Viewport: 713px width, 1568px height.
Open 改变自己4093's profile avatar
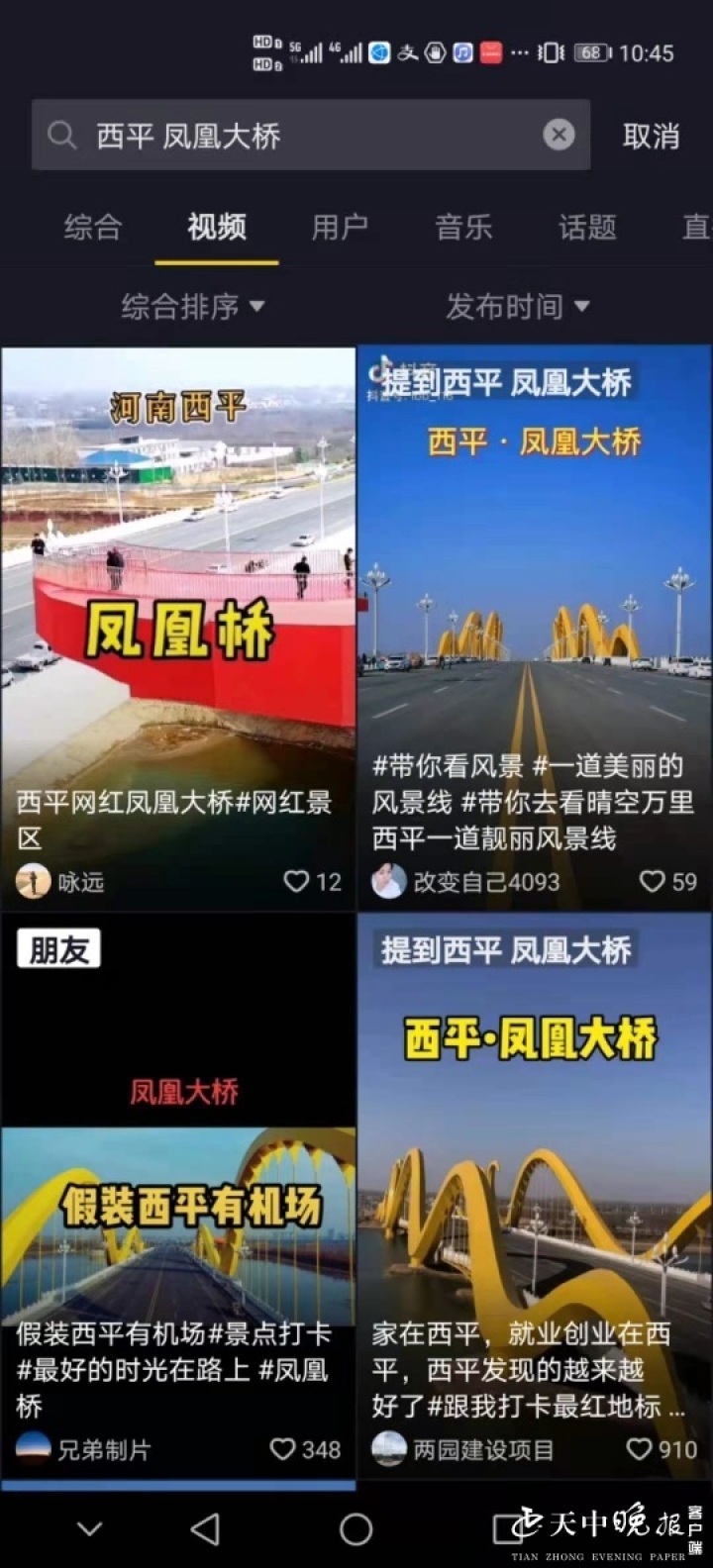pos(389,880)
